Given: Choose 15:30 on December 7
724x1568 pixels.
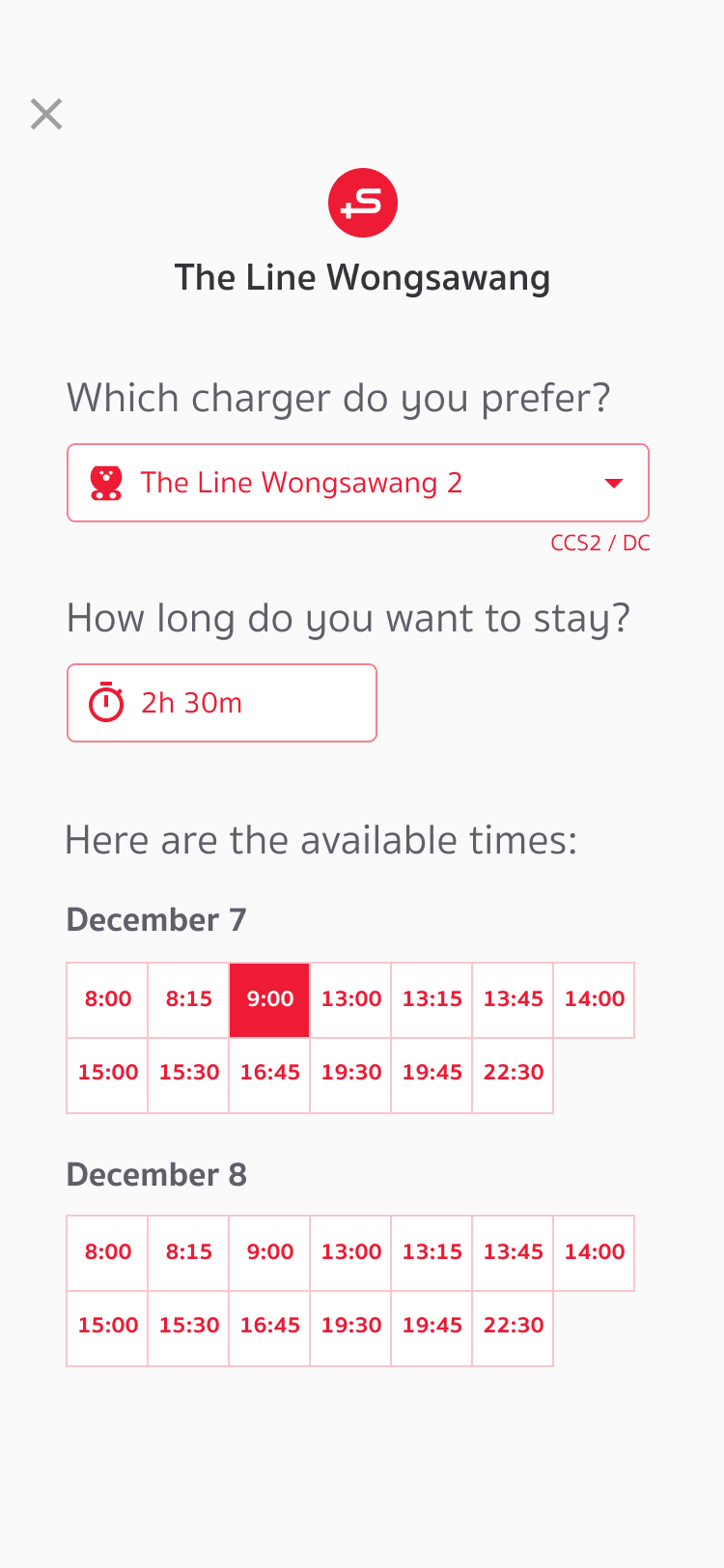Looking at the screenshot, I should click(x=188, y=1073).
